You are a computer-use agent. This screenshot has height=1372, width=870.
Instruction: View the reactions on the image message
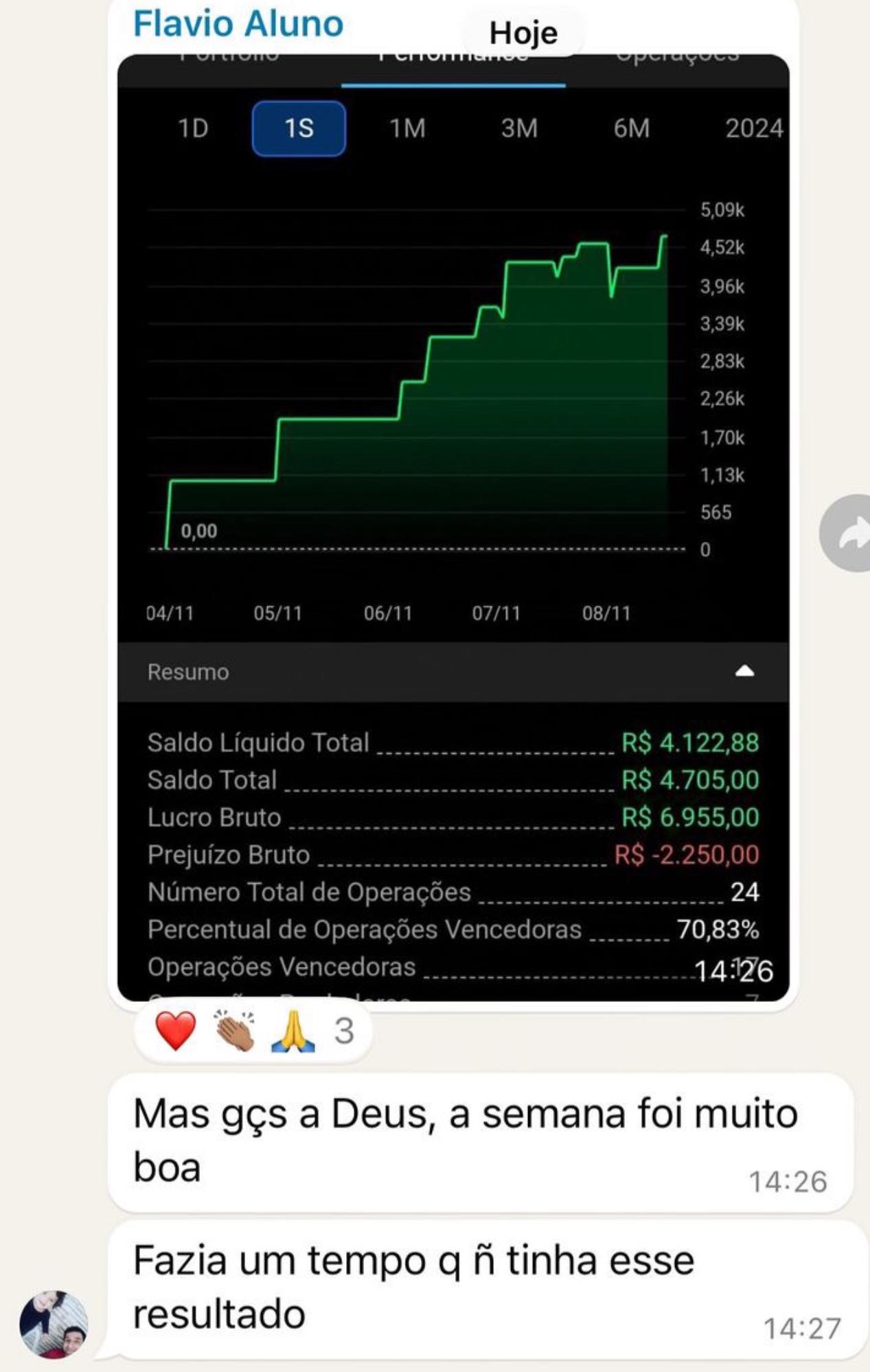click(253, 1031)
